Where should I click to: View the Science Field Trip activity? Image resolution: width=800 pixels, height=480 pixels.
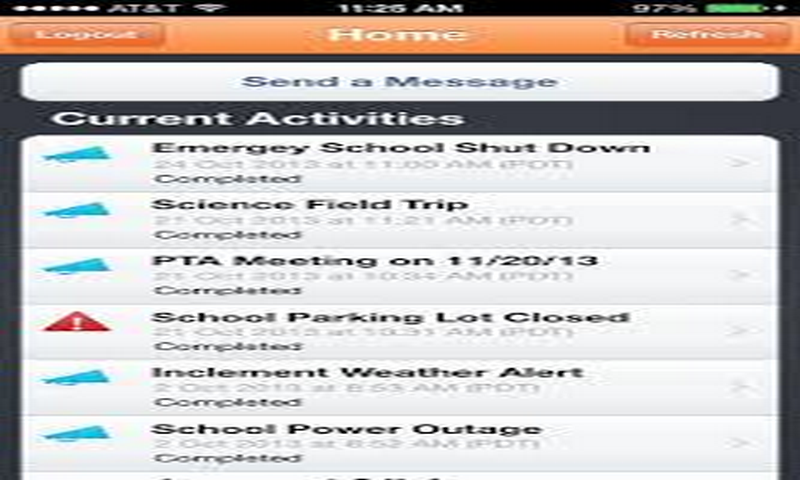[399, 219]
